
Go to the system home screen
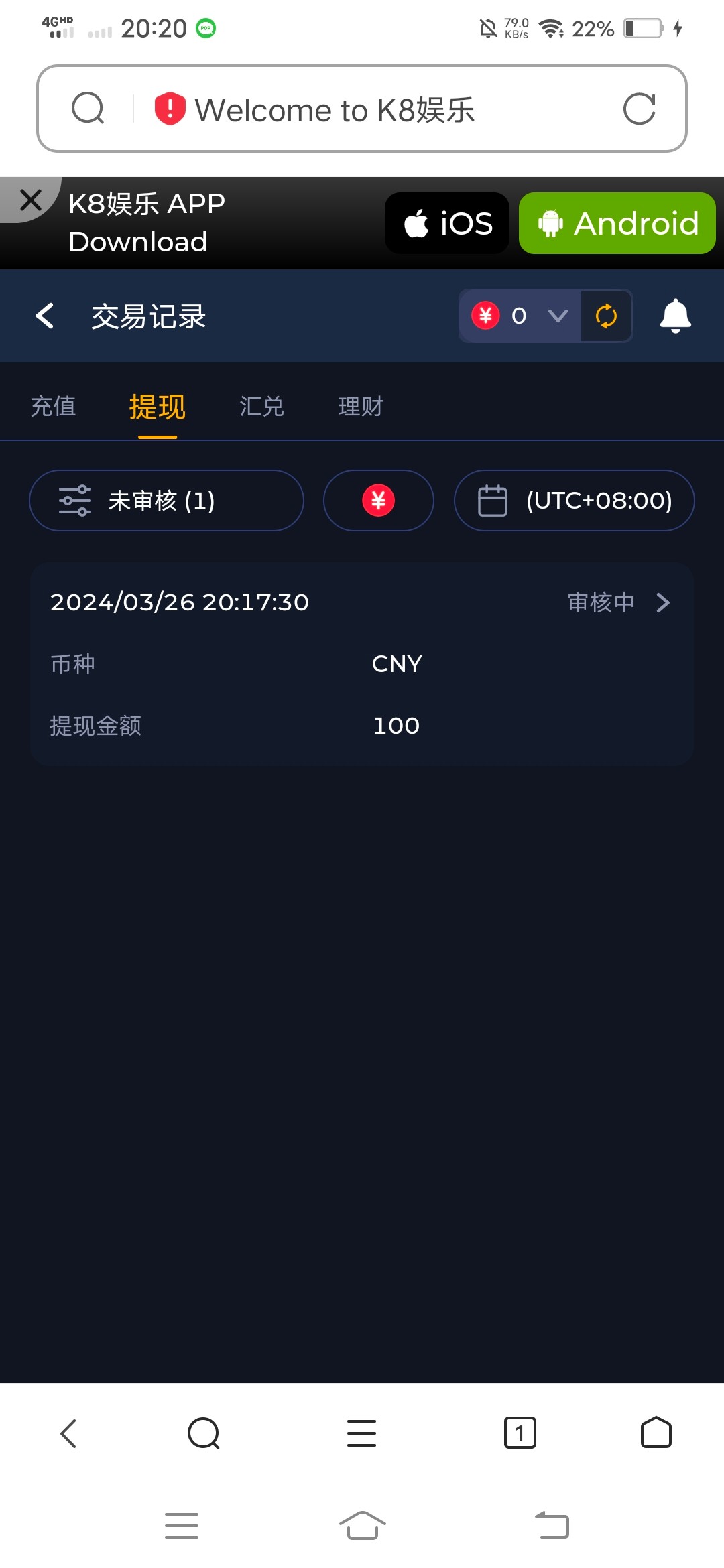point(362,1526)
